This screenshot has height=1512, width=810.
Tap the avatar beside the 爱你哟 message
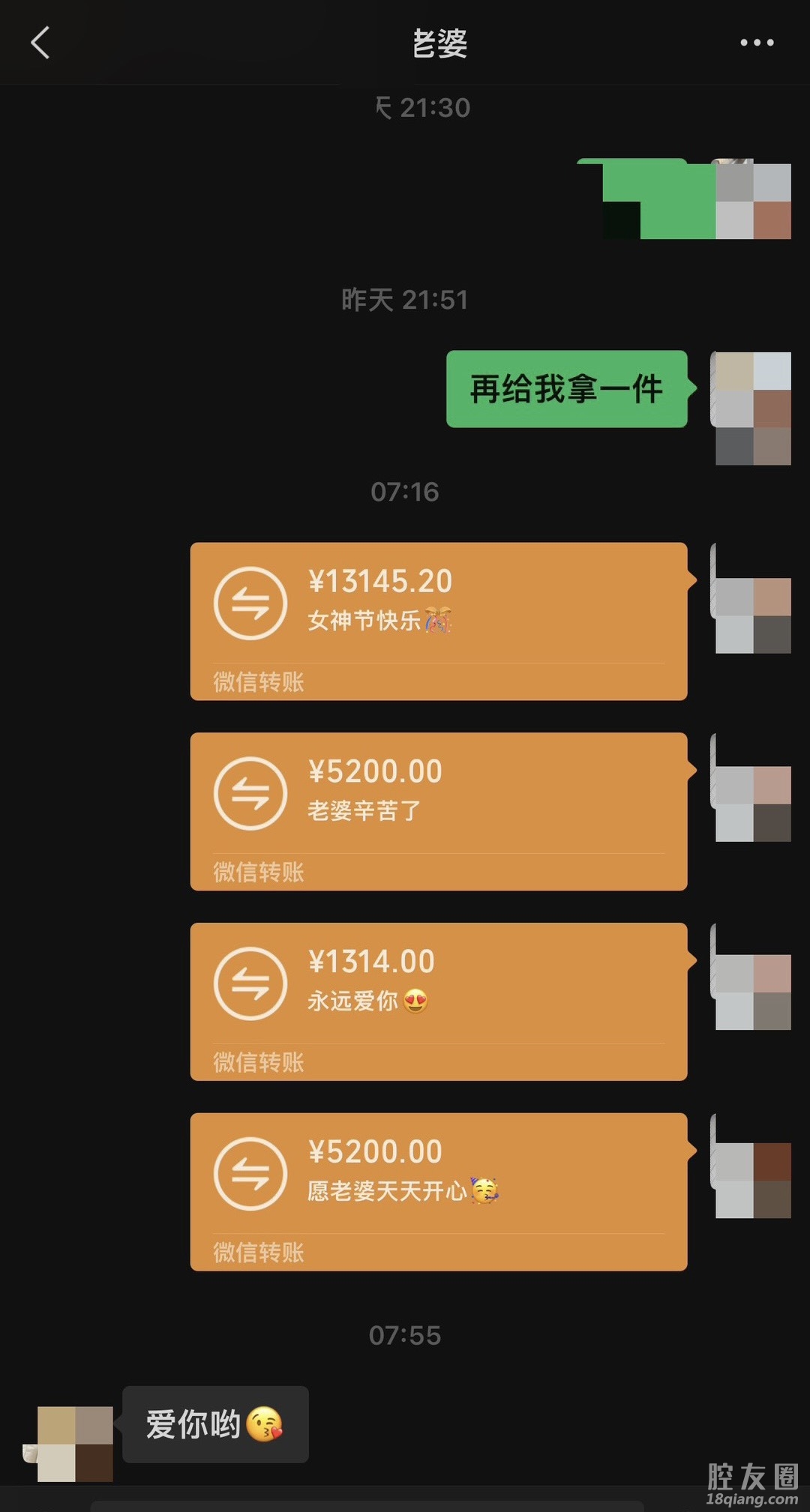coord(75,1444)
